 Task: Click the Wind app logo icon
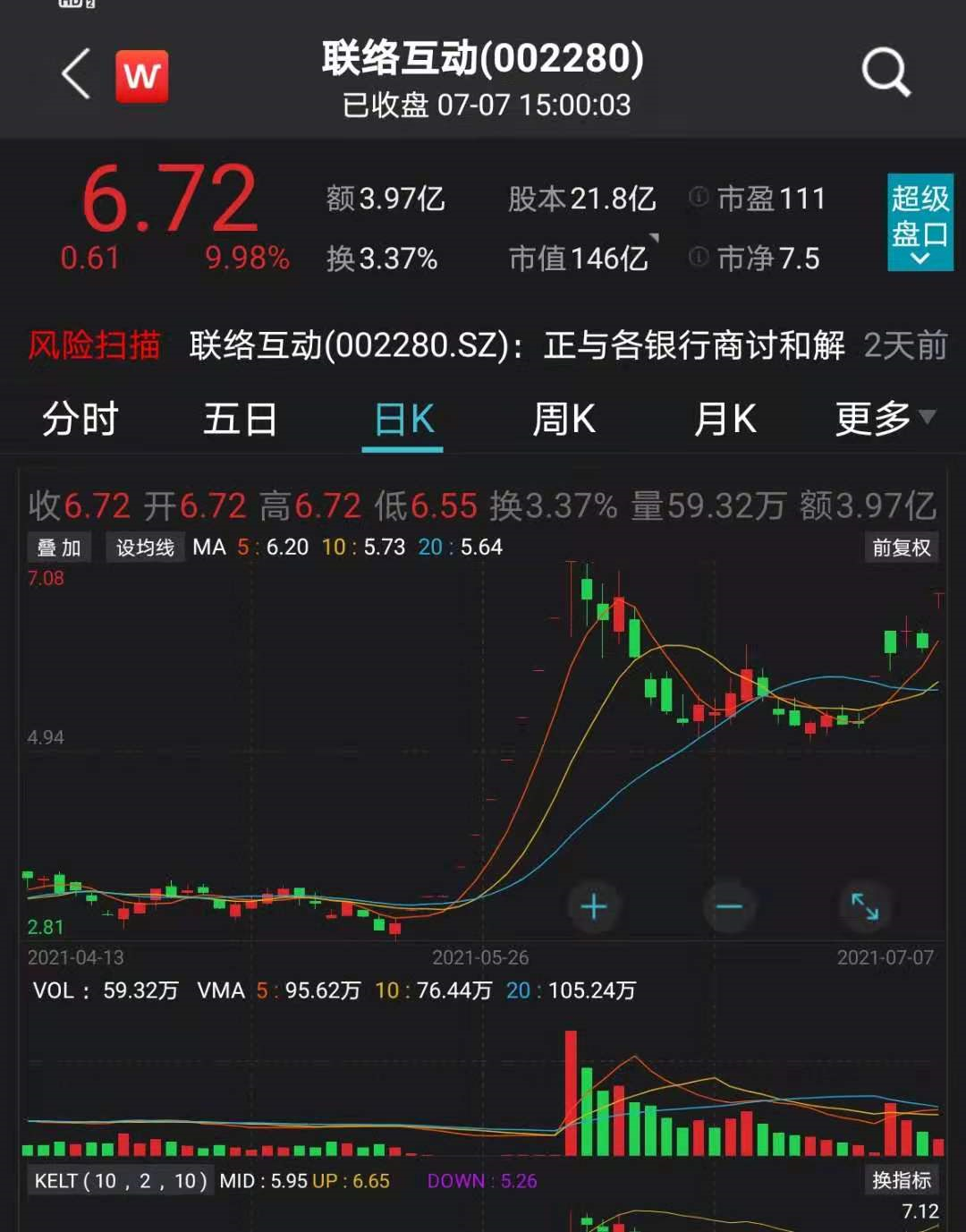pyautogui.click(x=141, y=75)
